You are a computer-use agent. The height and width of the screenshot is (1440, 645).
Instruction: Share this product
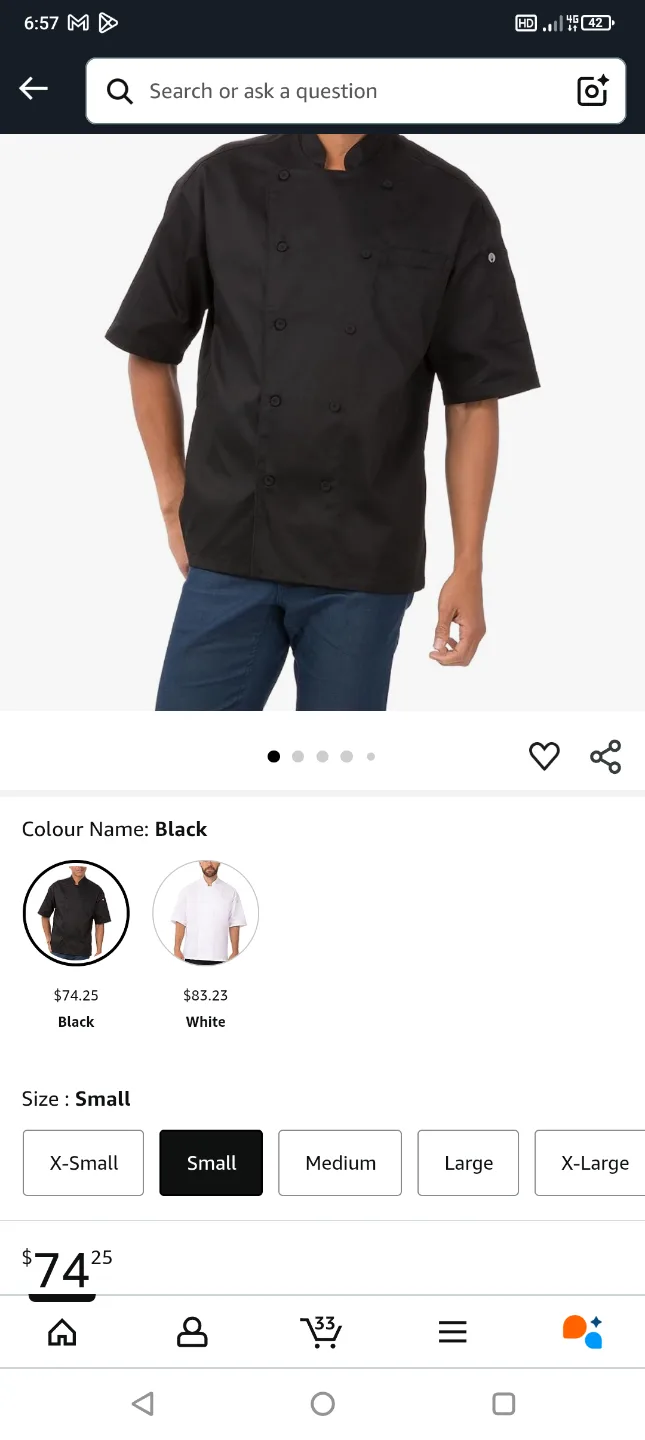(x=605, y=756)
